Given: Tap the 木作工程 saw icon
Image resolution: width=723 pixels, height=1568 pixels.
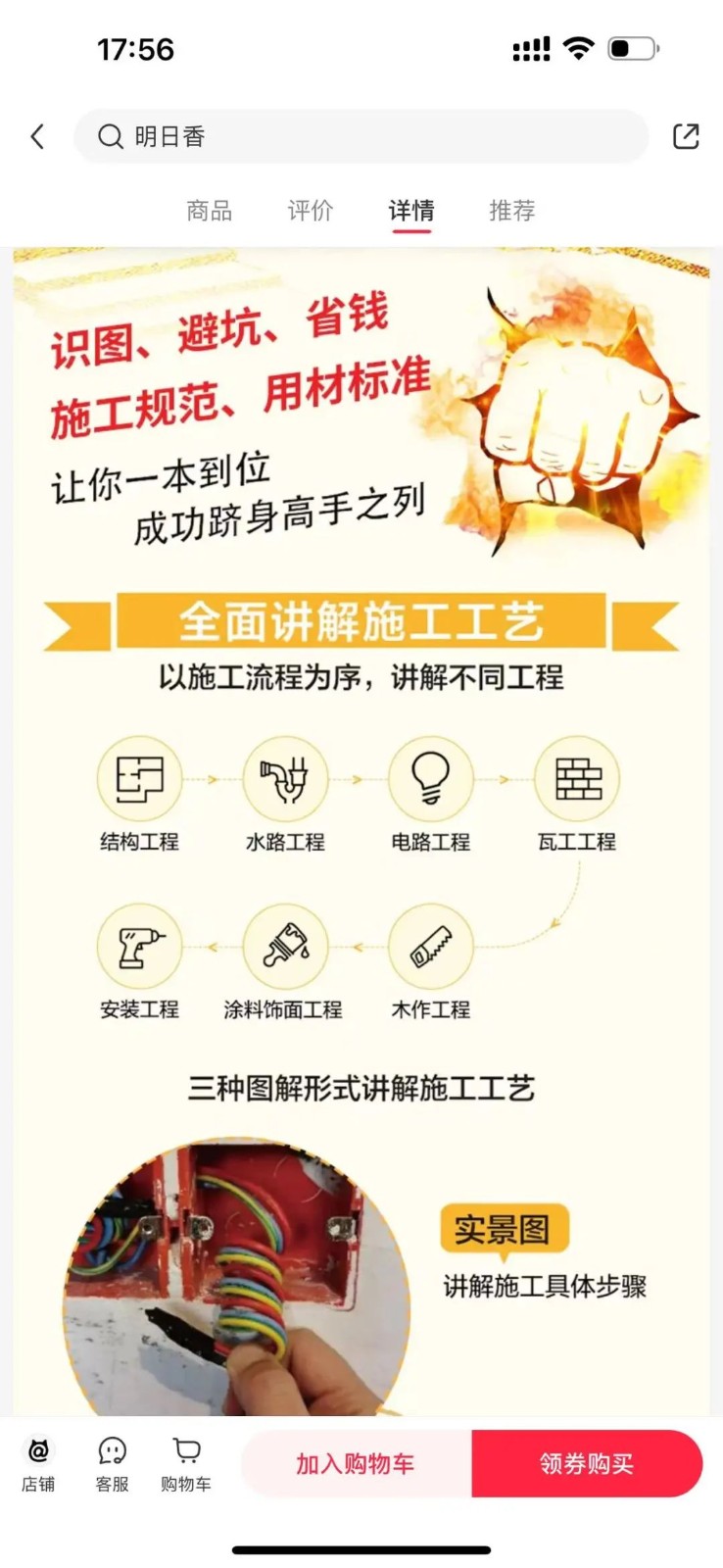Looking at the screenshot, I should pyautogui.click(x=431, y=945).
